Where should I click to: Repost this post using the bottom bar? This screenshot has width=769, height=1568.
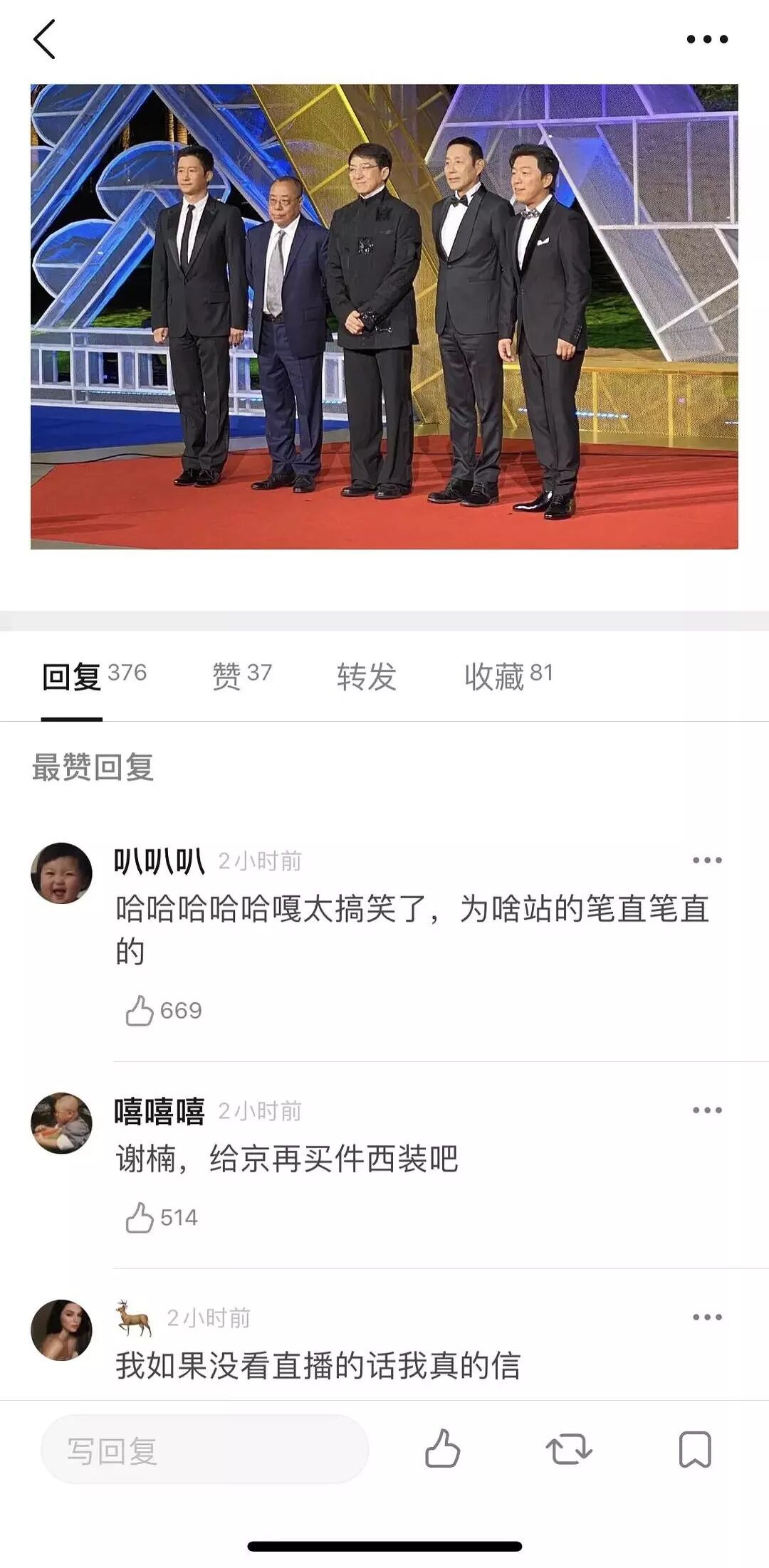tap(568, 1449)
